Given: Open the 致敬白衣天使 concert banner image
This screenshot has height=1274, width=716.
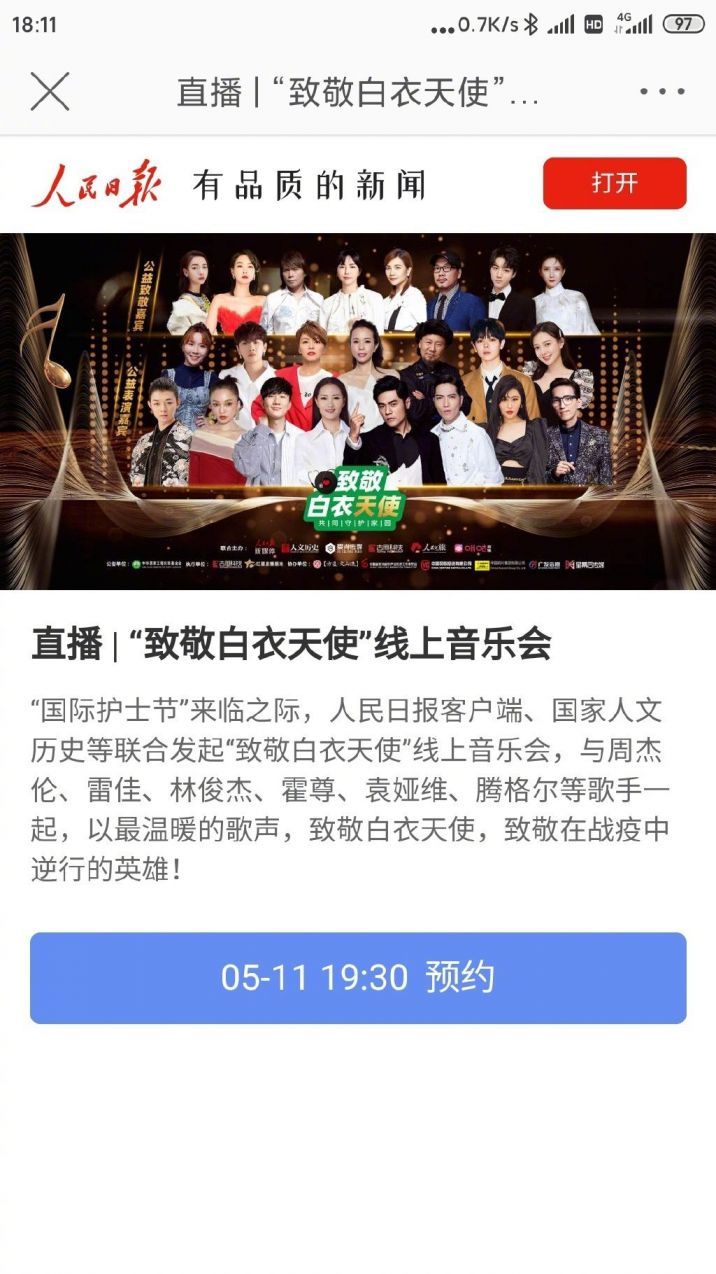Looking at the screenshot, I should point(358,411).
